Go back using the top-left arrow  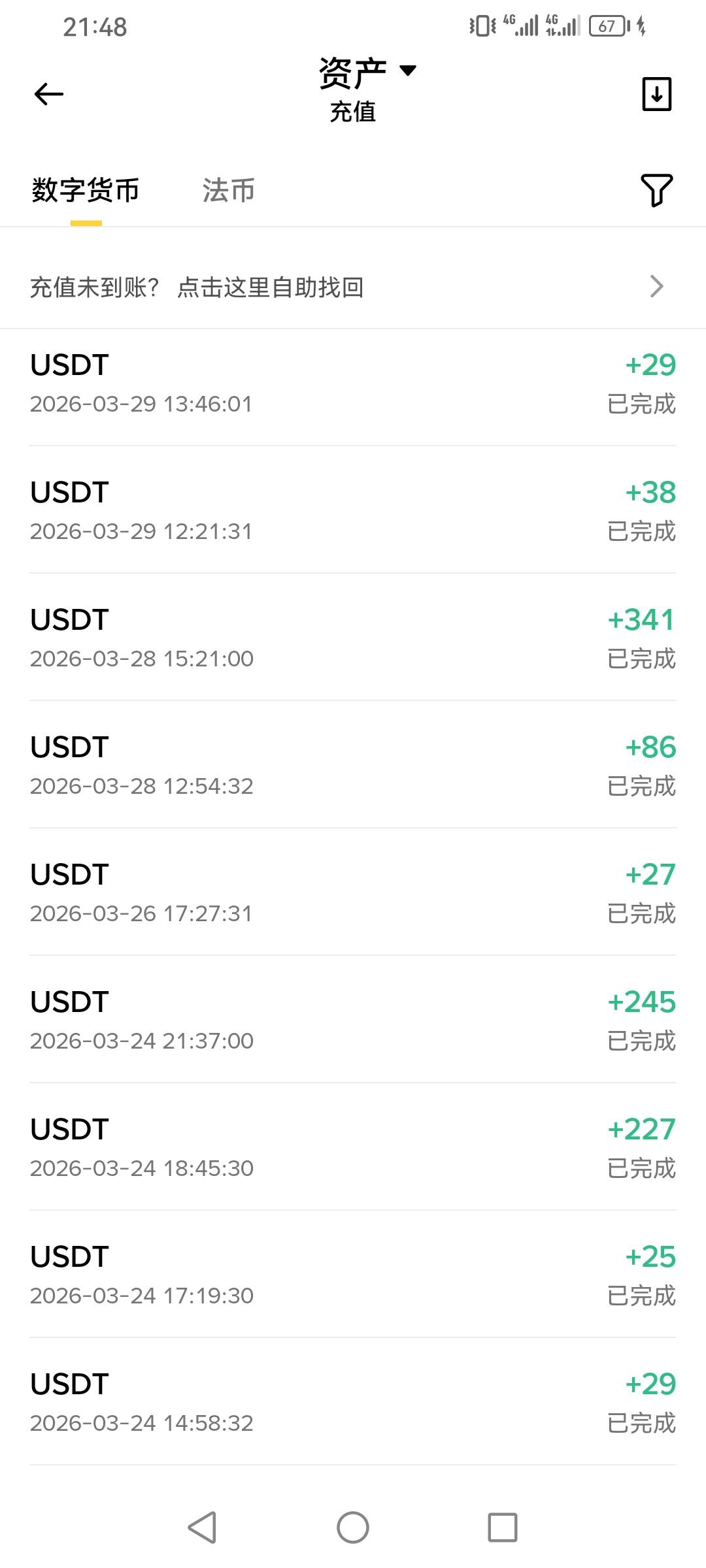(49, 94)
